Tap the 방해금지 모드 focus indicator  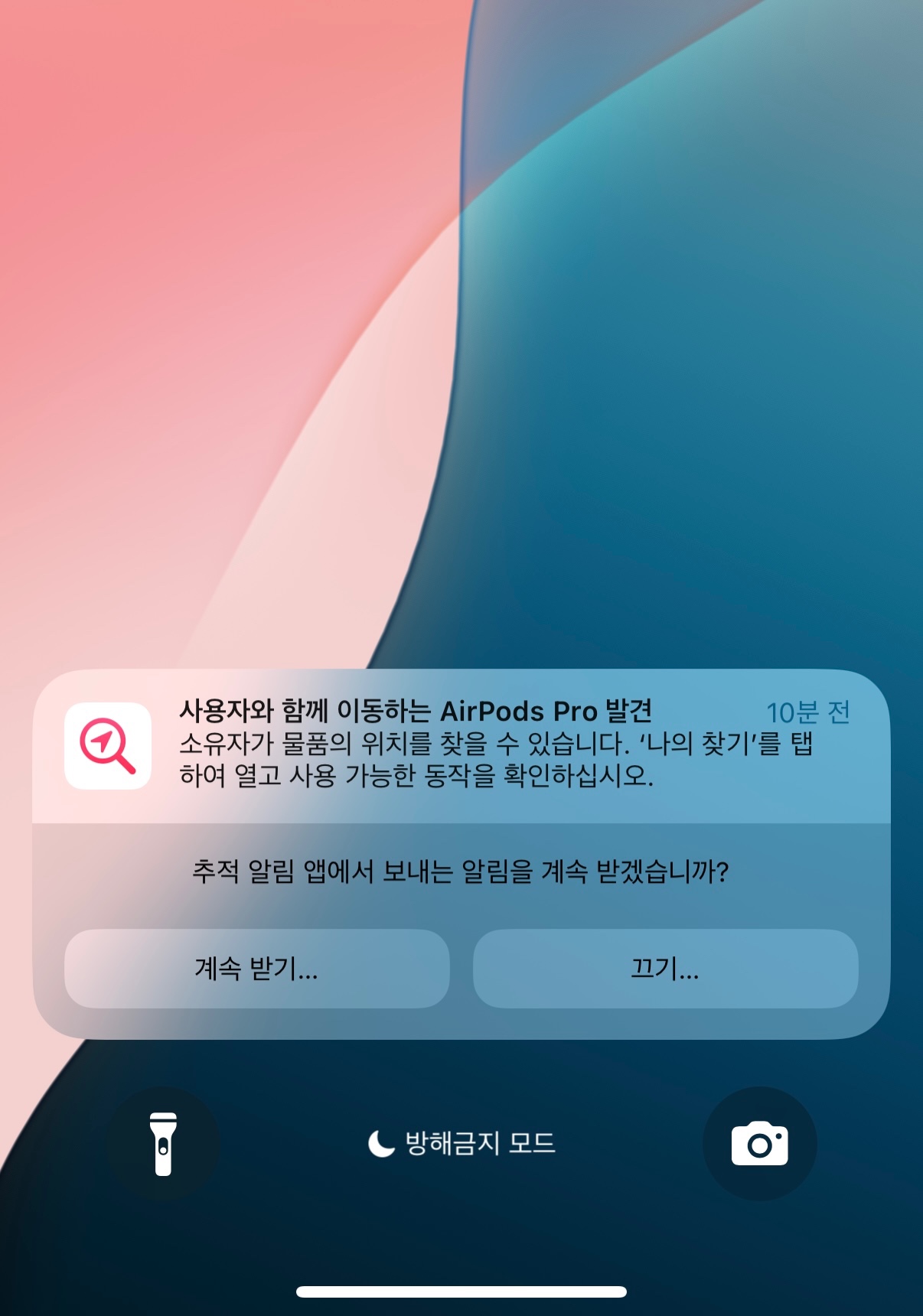(x=461, y=1144)
